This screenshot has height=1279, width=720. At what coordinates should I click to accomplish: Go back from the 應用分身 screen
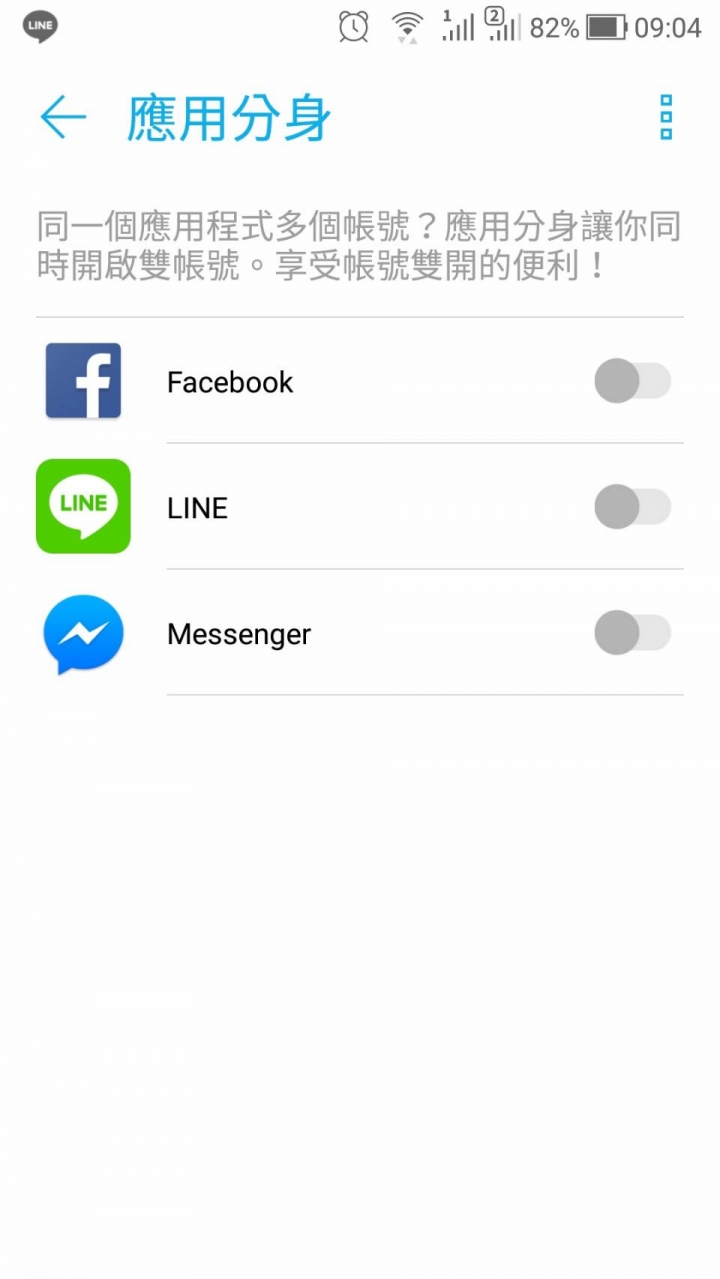coord(63,118)
